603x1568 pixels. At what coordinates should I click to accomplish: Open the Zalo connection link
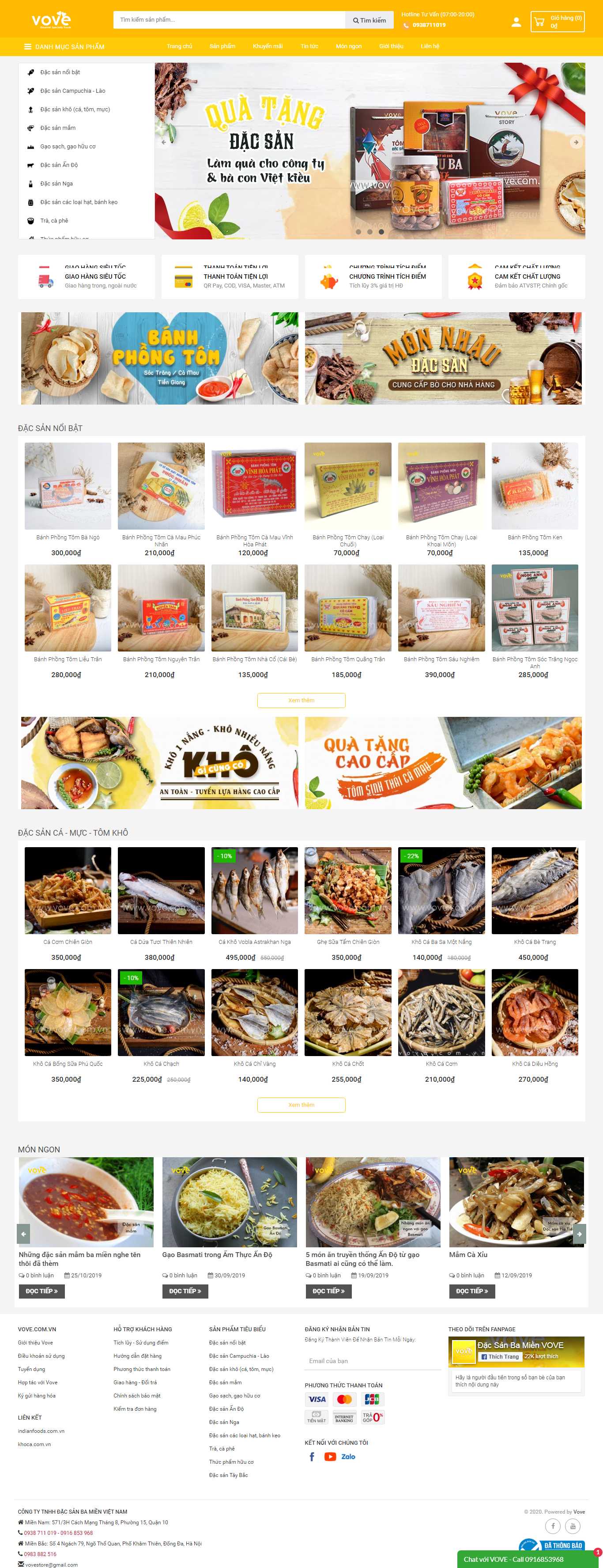point(348,1457)
